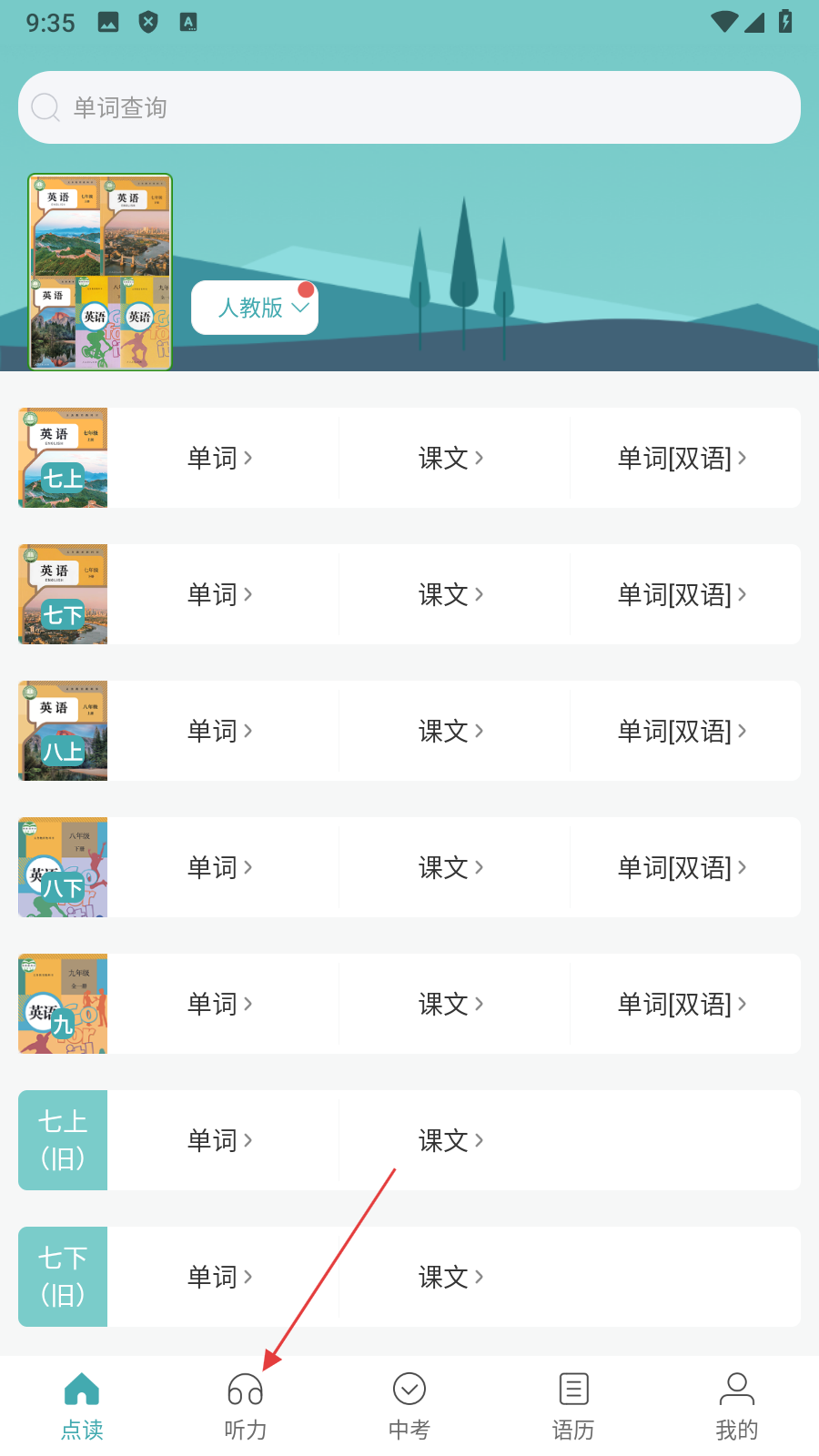Open 单词 for the 七下 textbook
The image size is (819, 1456).
pos(220,594)
